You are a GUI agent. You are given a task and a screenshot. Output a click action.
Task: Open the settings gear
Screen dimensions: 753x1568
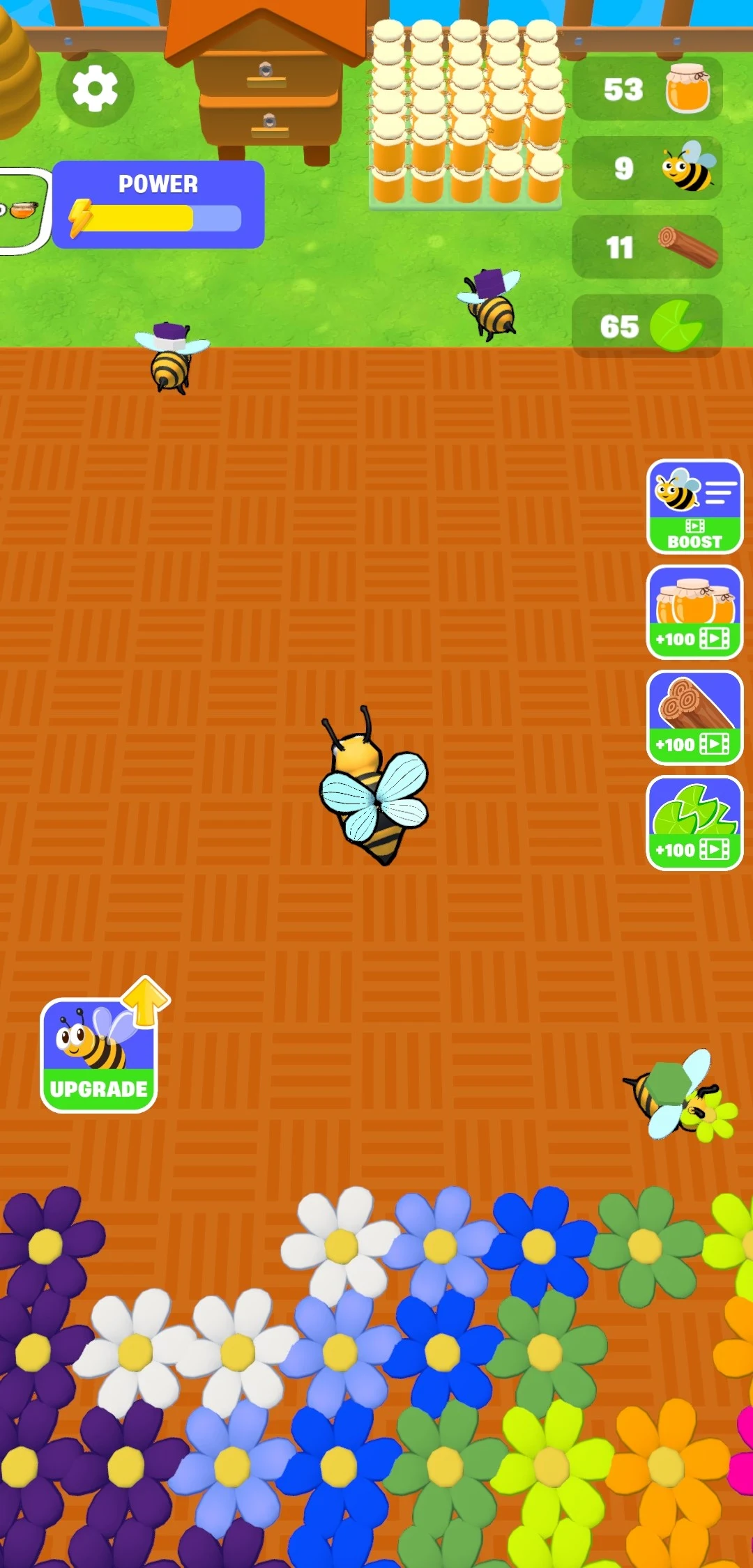click(96, 89)
